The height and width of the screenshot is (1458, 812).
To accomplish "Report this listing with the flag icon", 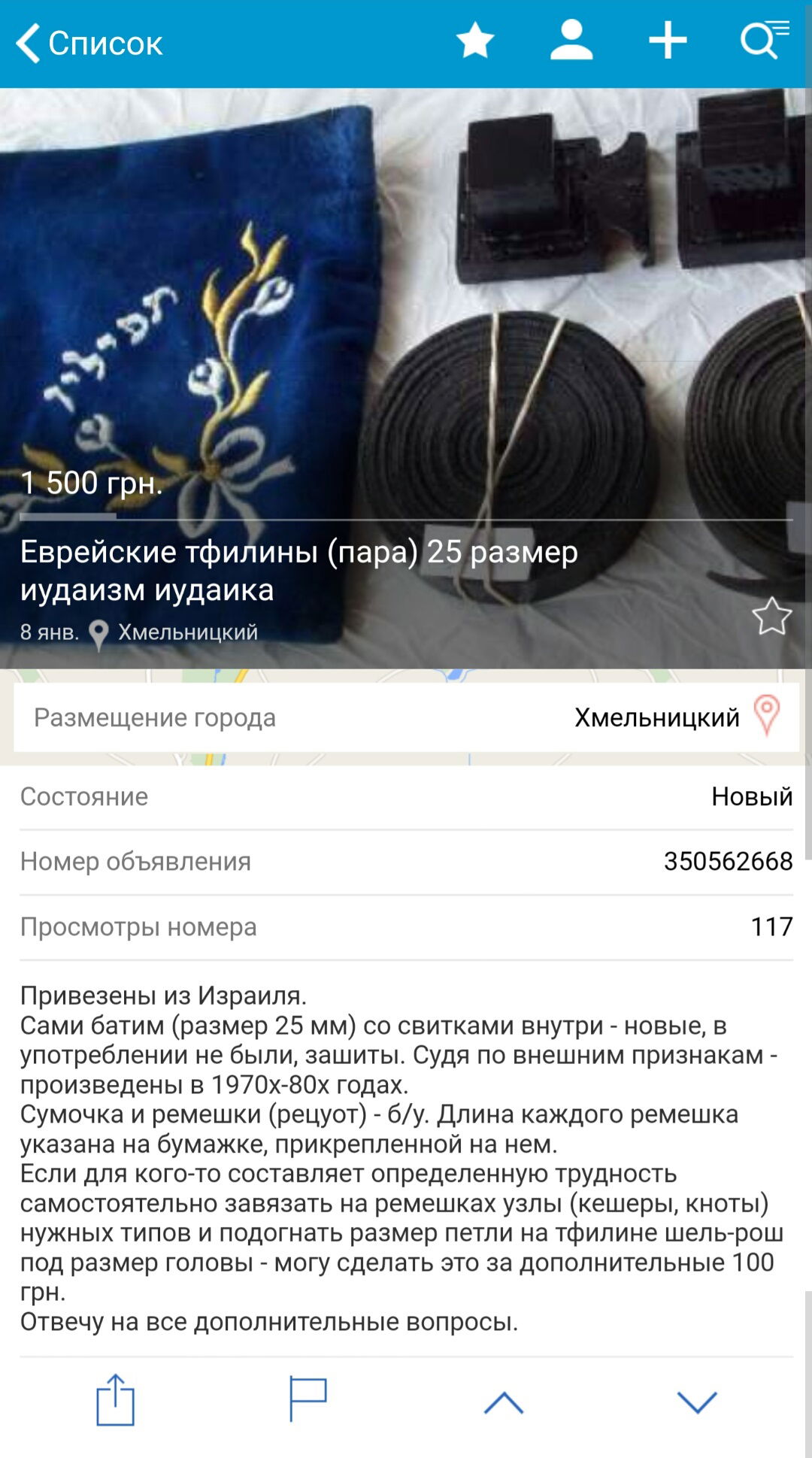I will [308, 1400].
